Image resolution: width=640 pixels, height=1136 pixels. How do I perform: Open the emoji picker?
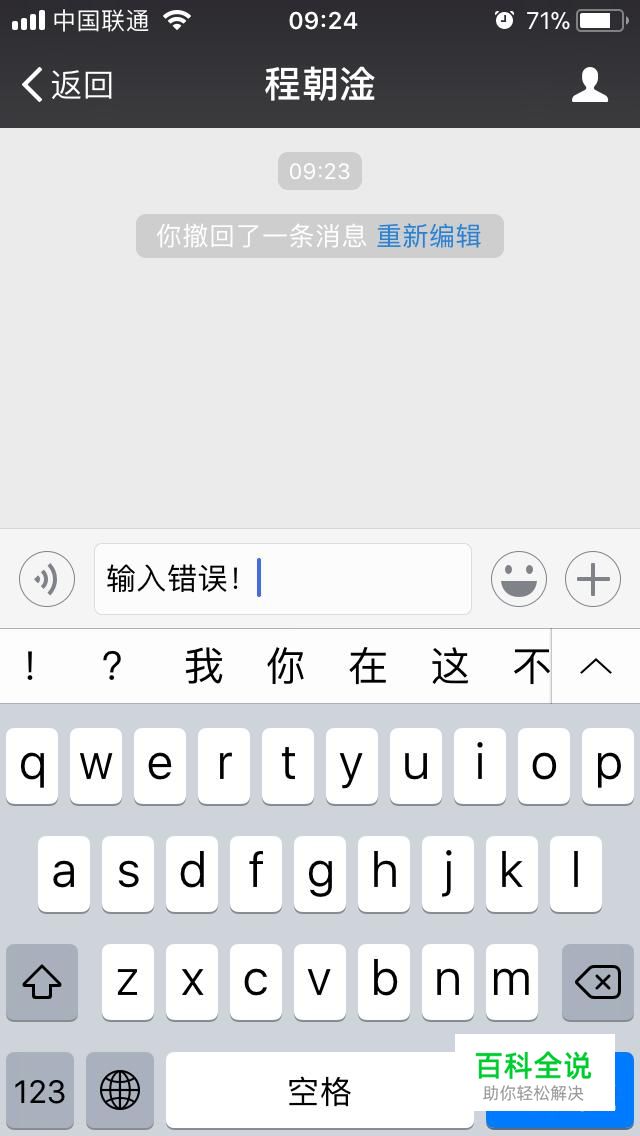click(519, 579)
